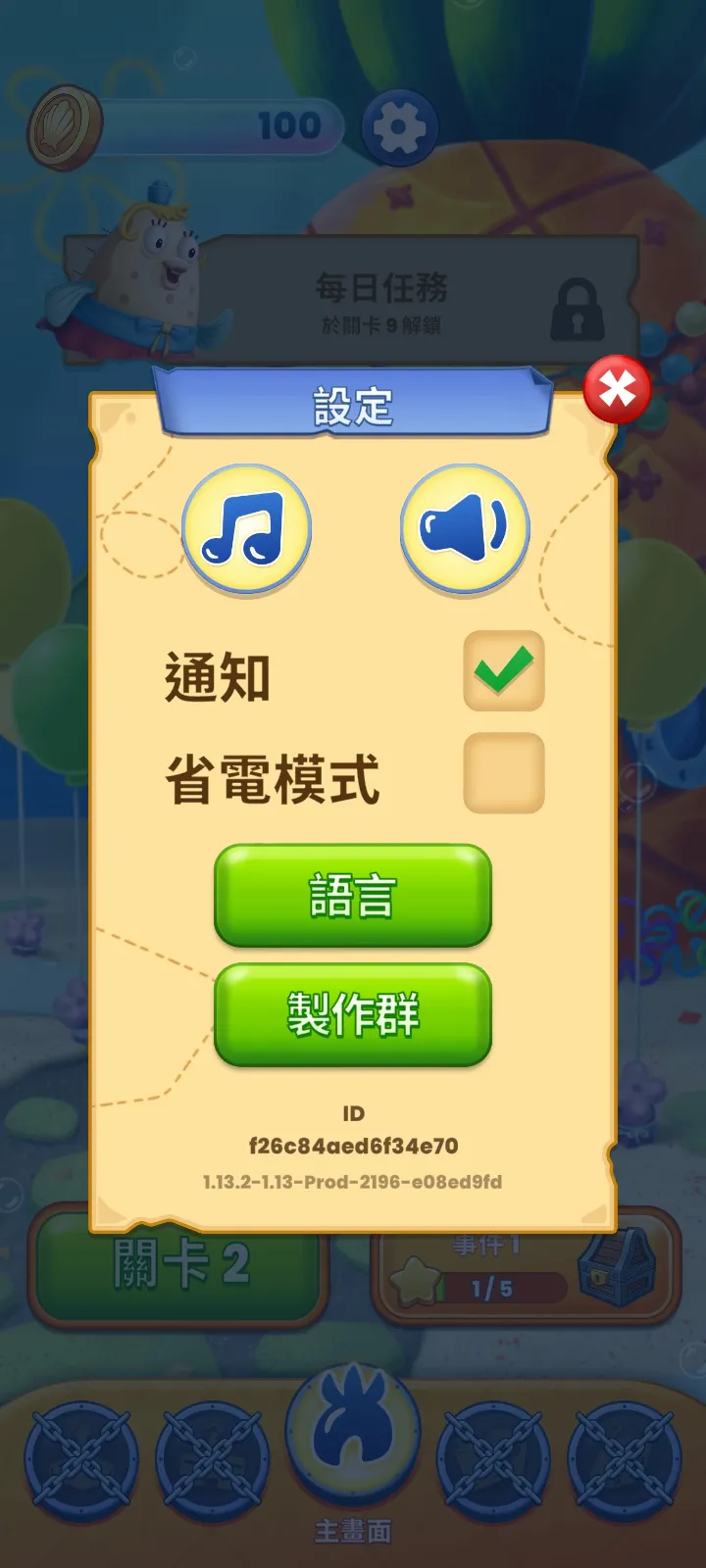Screen dimensions: 706x1568
Task: Uncheck the 通知 checkbox
Action: point(503,671)
